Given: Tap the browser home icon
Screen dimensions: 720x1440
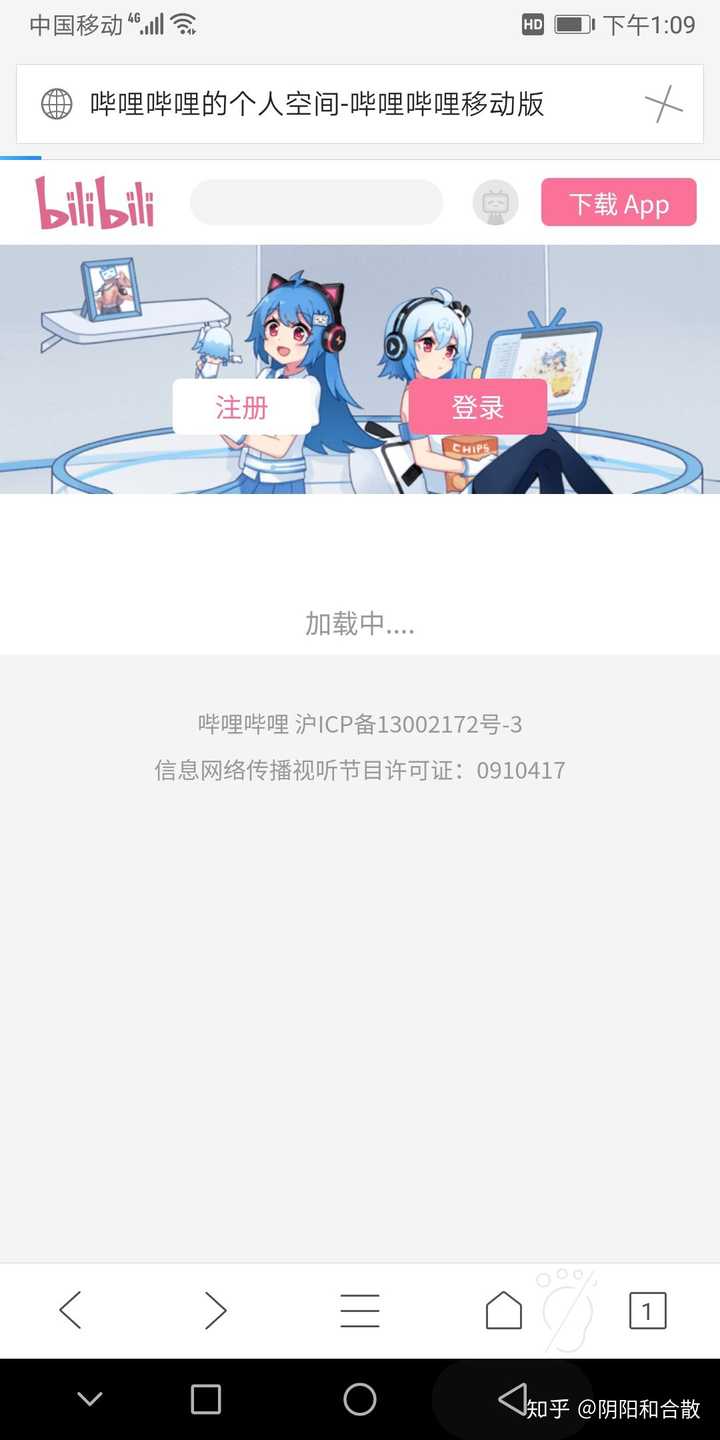Looking at the screenshot, I should [x=504, y=1310].
